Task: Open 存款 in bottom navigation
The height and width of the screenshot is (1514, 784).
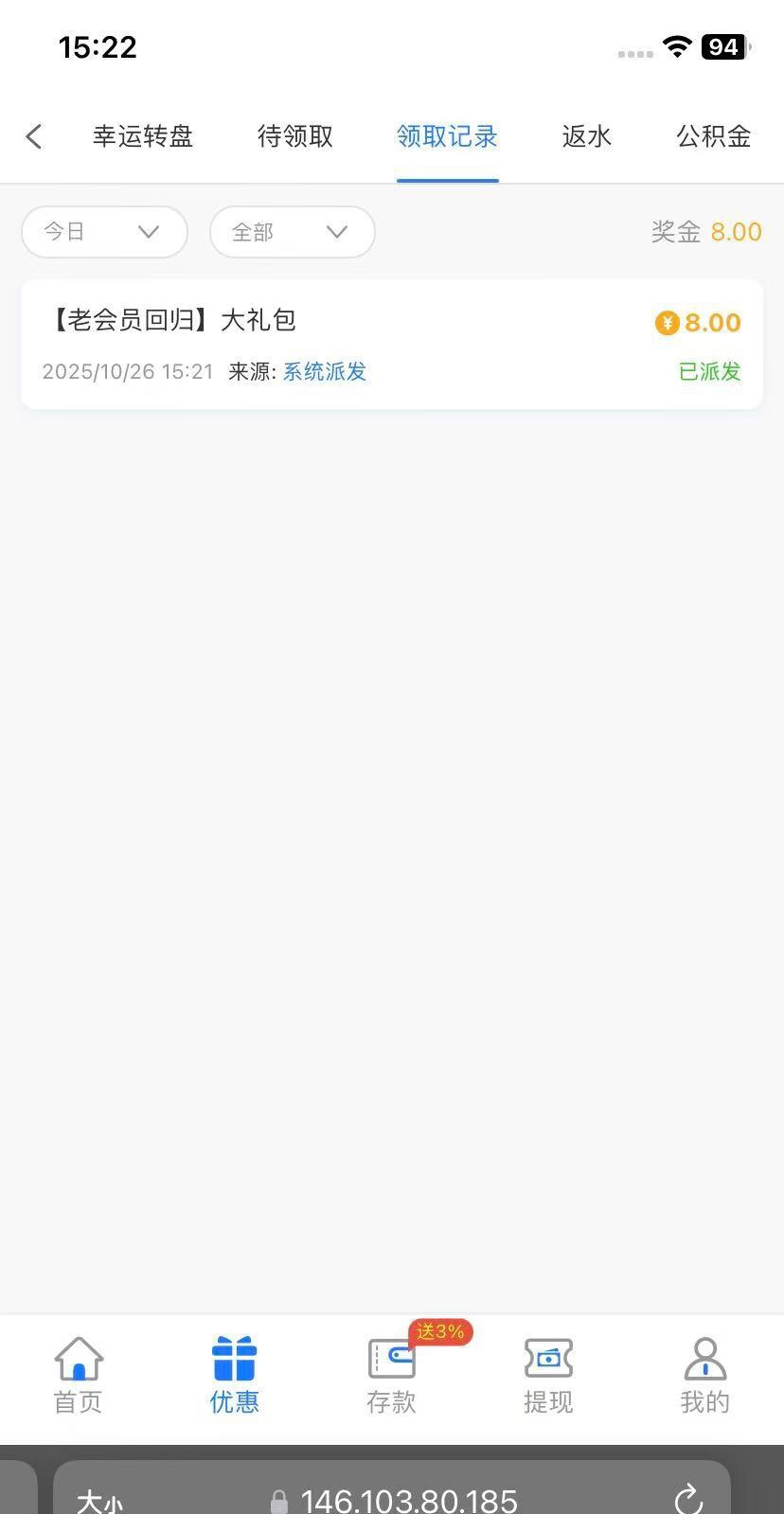Action: point(391,1376)
